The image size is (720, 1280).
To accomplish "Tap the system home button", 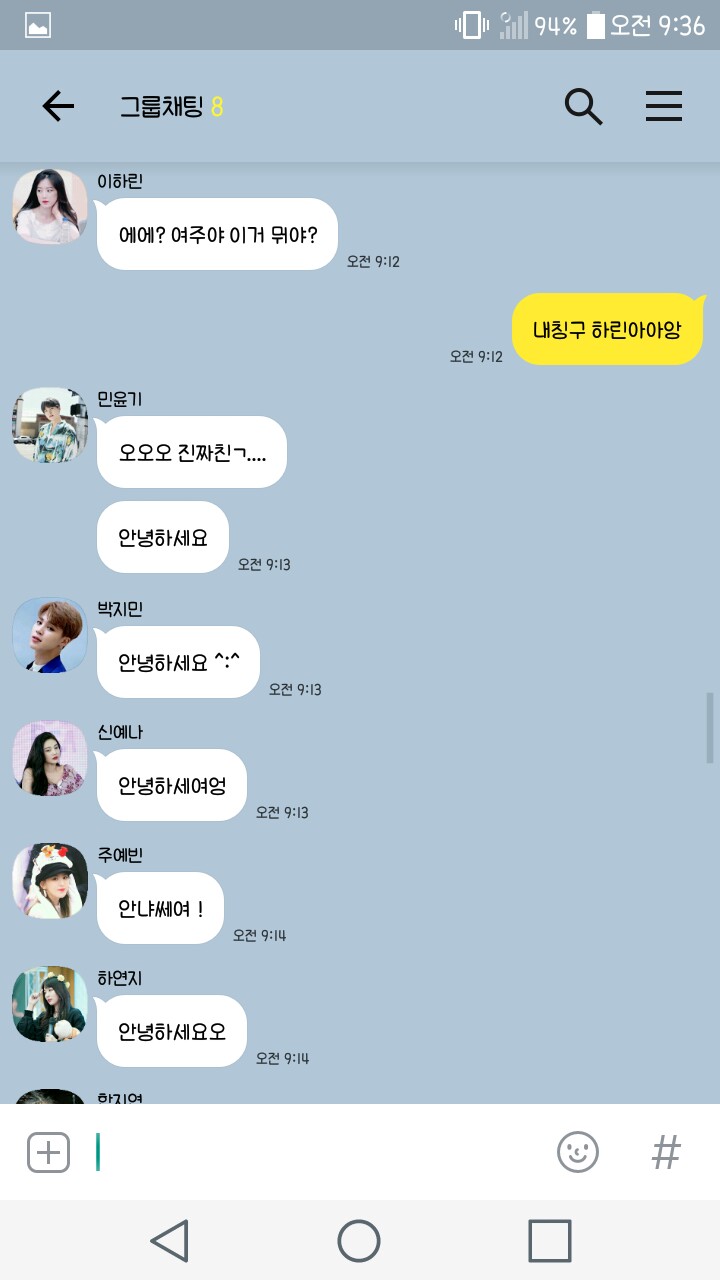I will click(359, 1241).
